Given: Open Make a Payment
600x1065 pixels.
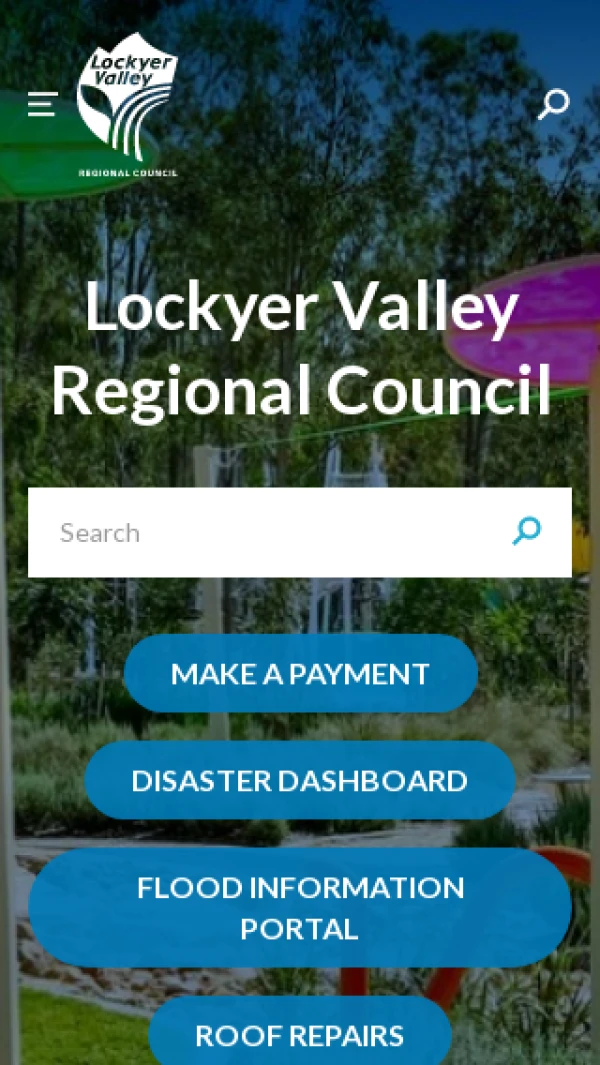Looking at the screenshot, I should point(300,673).
